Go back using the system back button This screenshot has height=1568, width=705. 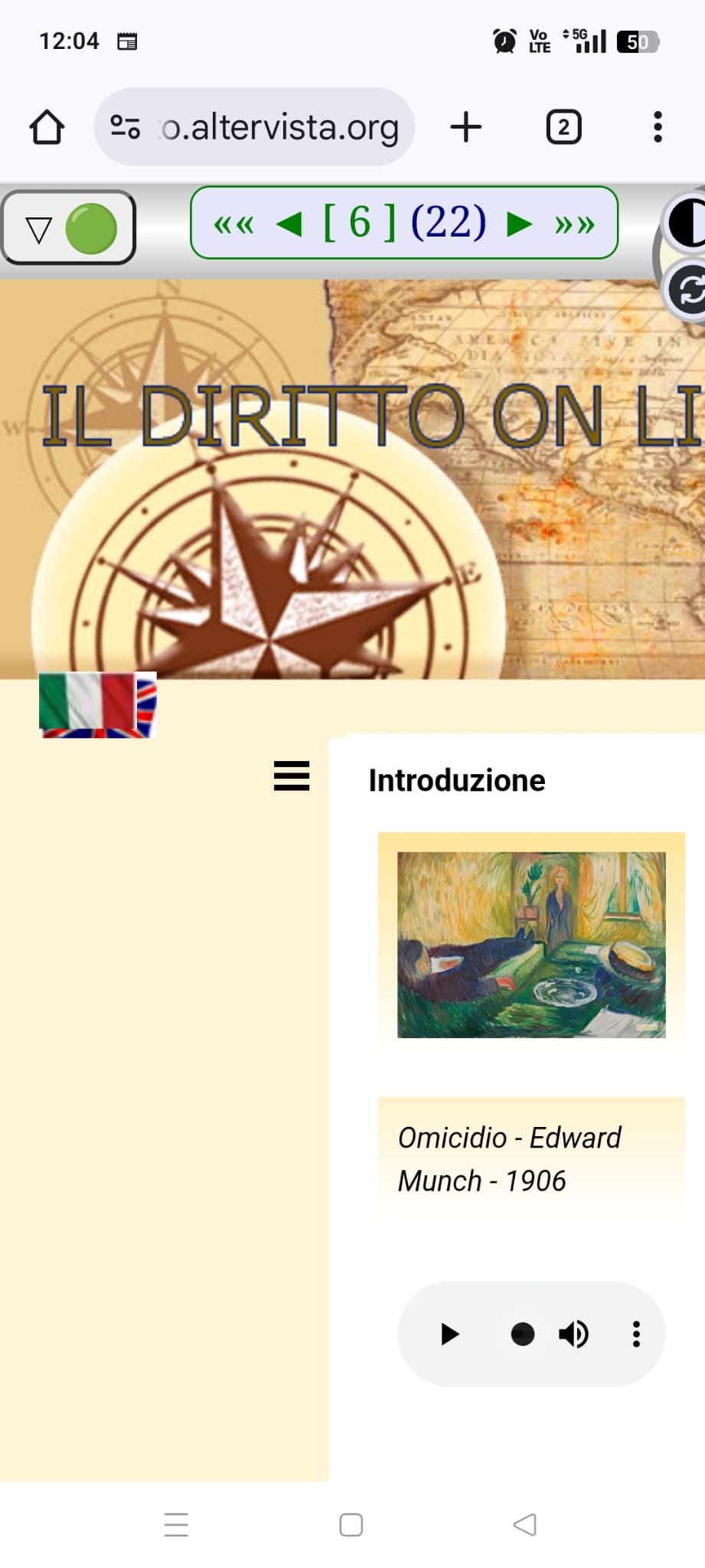pos(525,1524)
